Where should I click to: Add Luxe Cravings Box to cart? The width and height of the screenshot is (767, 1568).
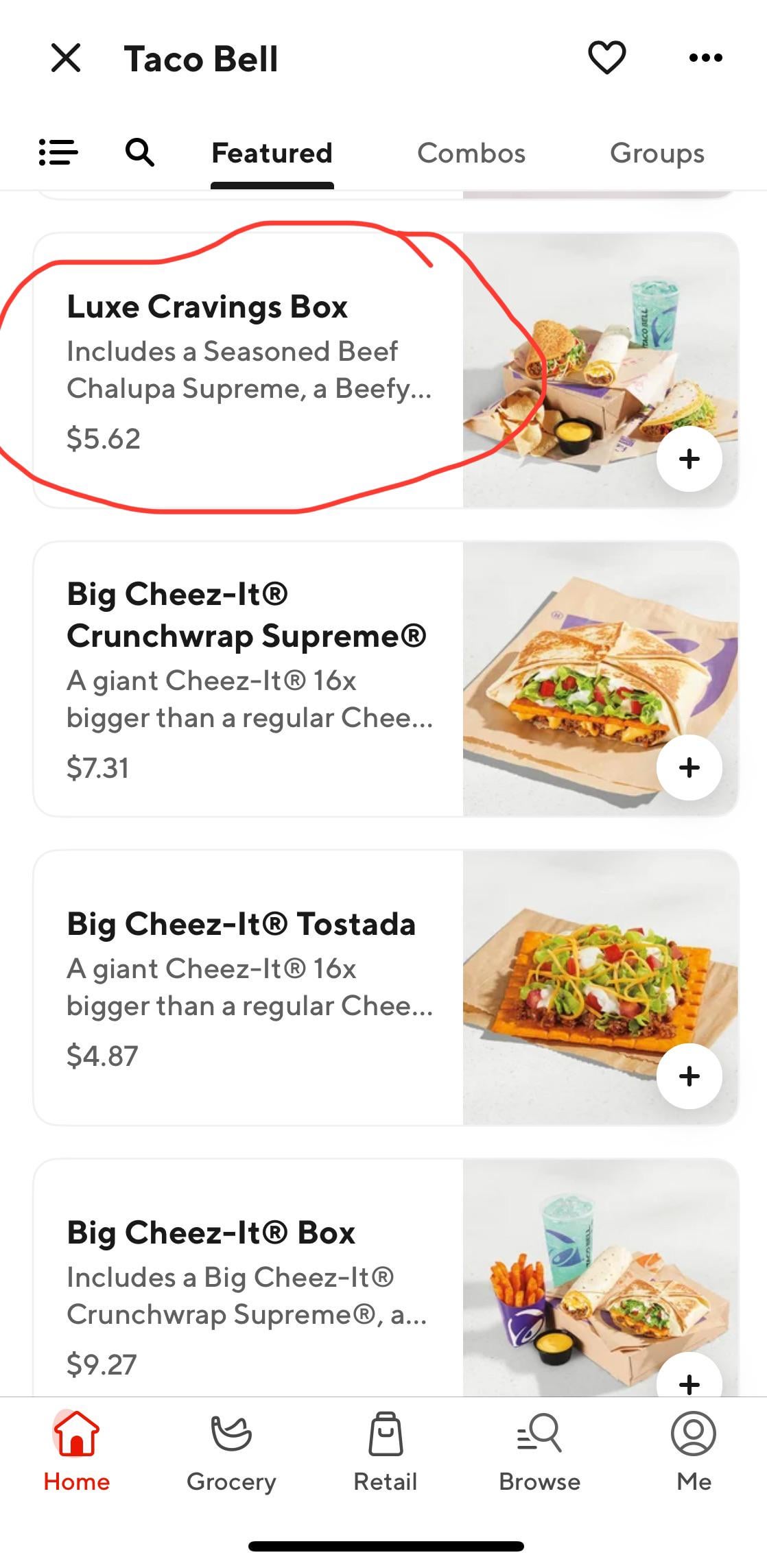click(689, 459)
